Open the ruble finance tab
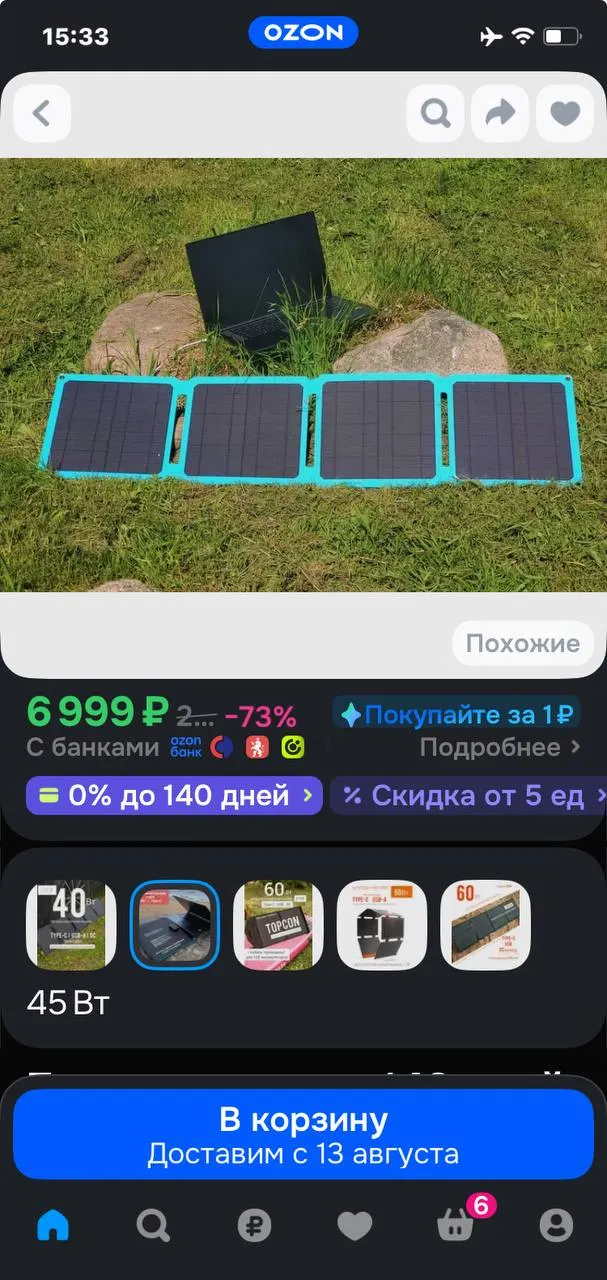The image size is (607, 1280). click(254, 1224)
